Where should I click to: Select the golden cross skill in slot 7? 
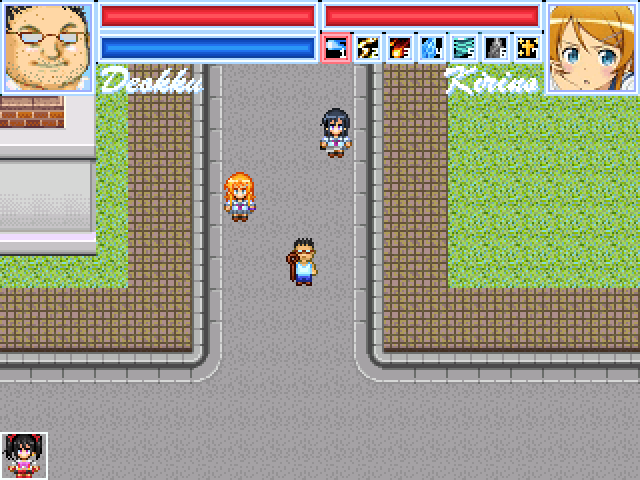point(527,47)
